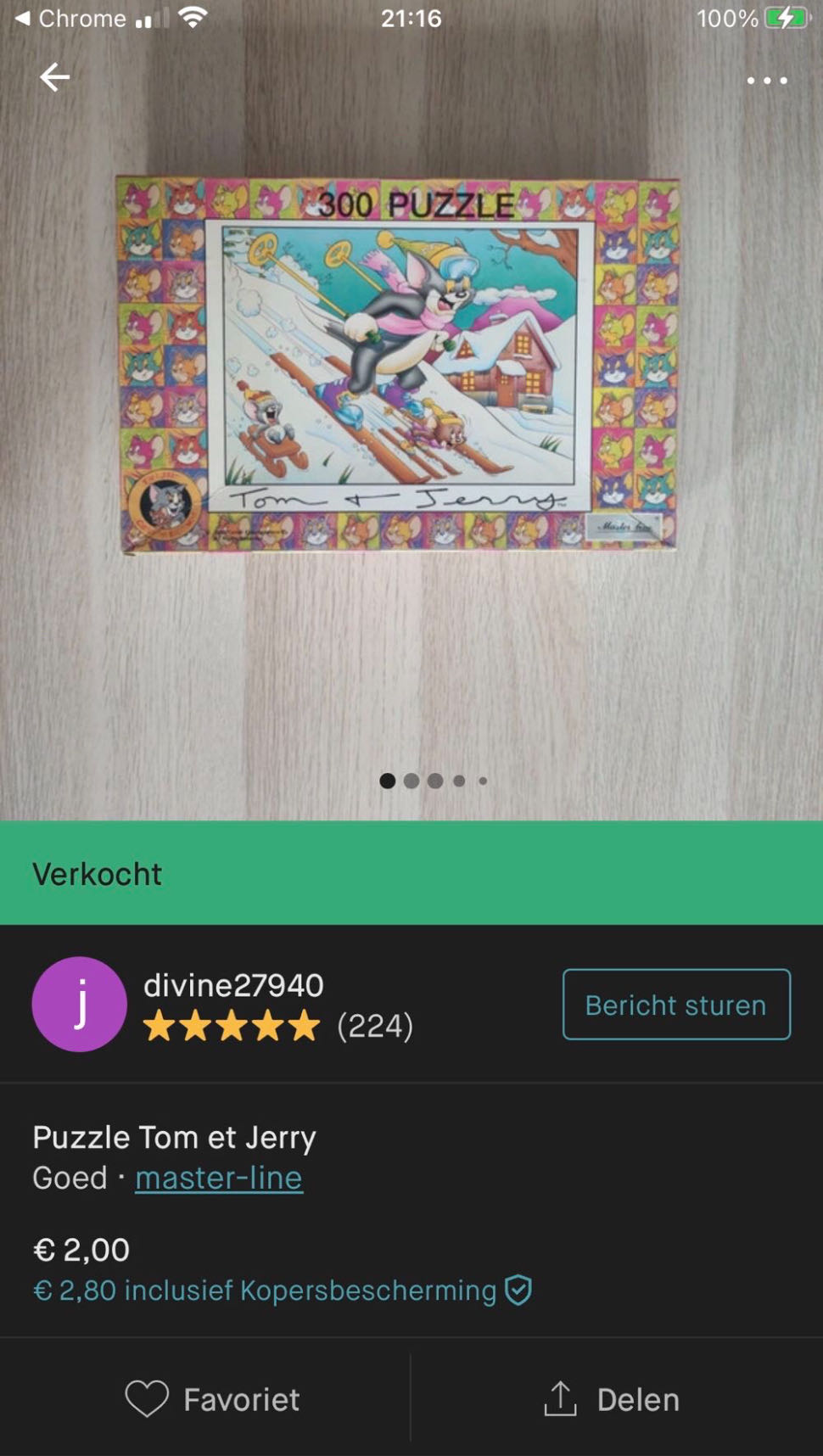Open seller avatar of divine27940
This screenshot has width=823, height=1456.
pos(79,1003)
